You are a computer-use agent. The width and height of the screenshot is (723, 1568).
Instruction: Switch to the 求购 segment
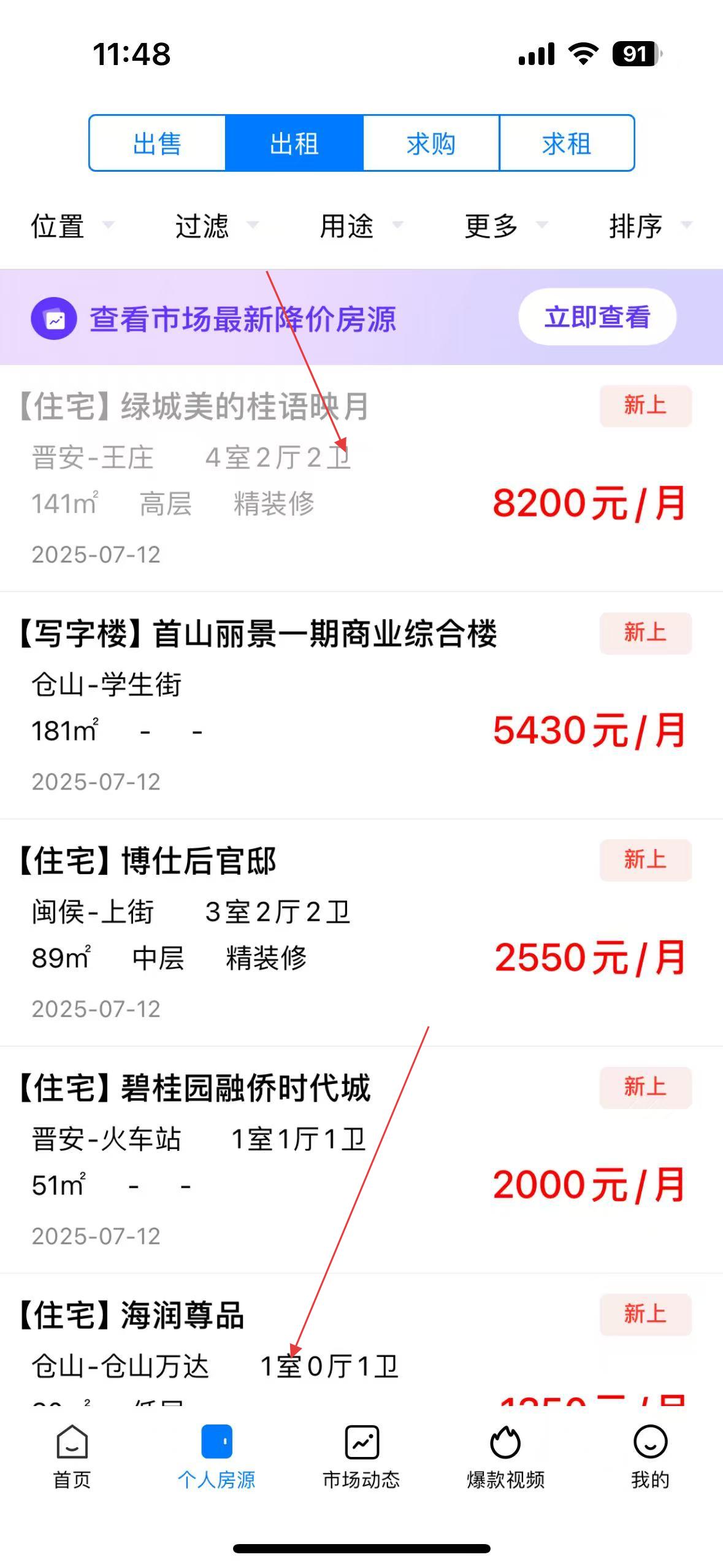click(430, 144)
